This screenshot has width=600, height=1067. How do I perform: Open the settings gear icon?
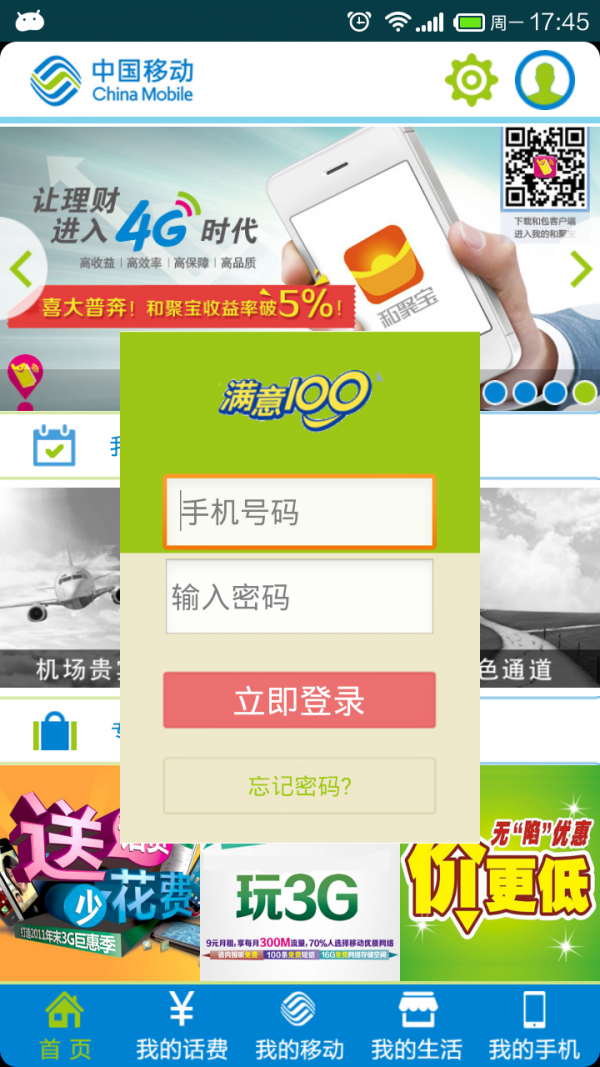point(471,80)
